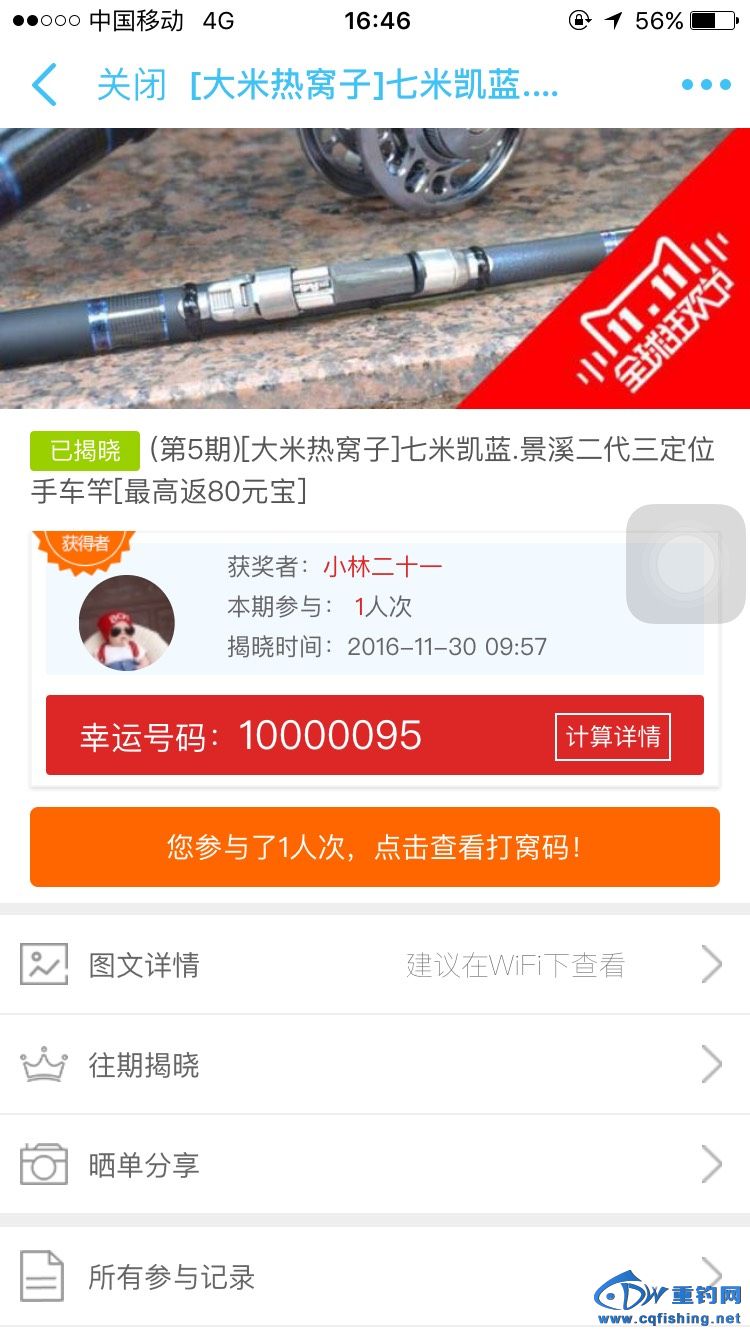Go back using the arrow icon

pyautogui.click(x=44, y=85)
